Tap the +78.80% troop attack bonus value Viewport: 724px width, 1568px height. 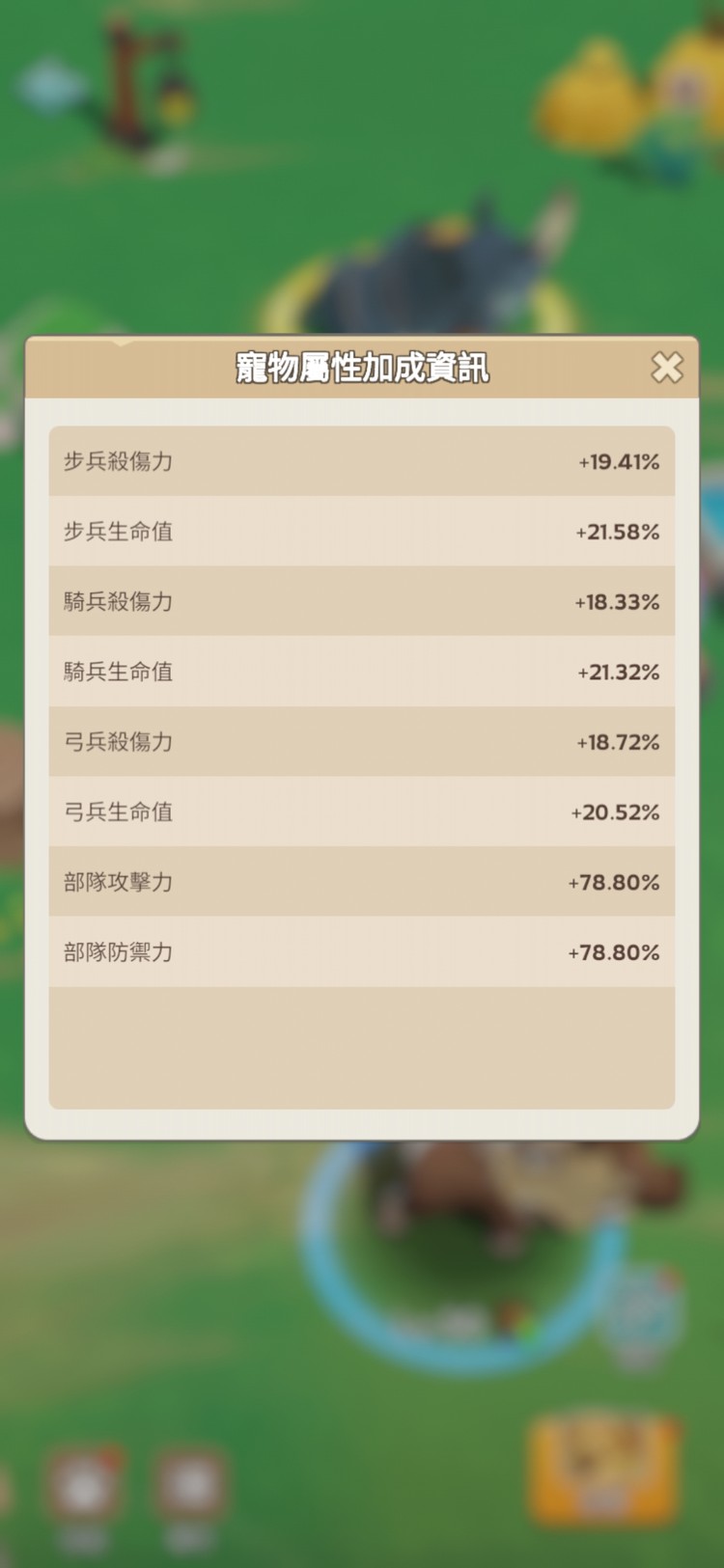[616, 882]
